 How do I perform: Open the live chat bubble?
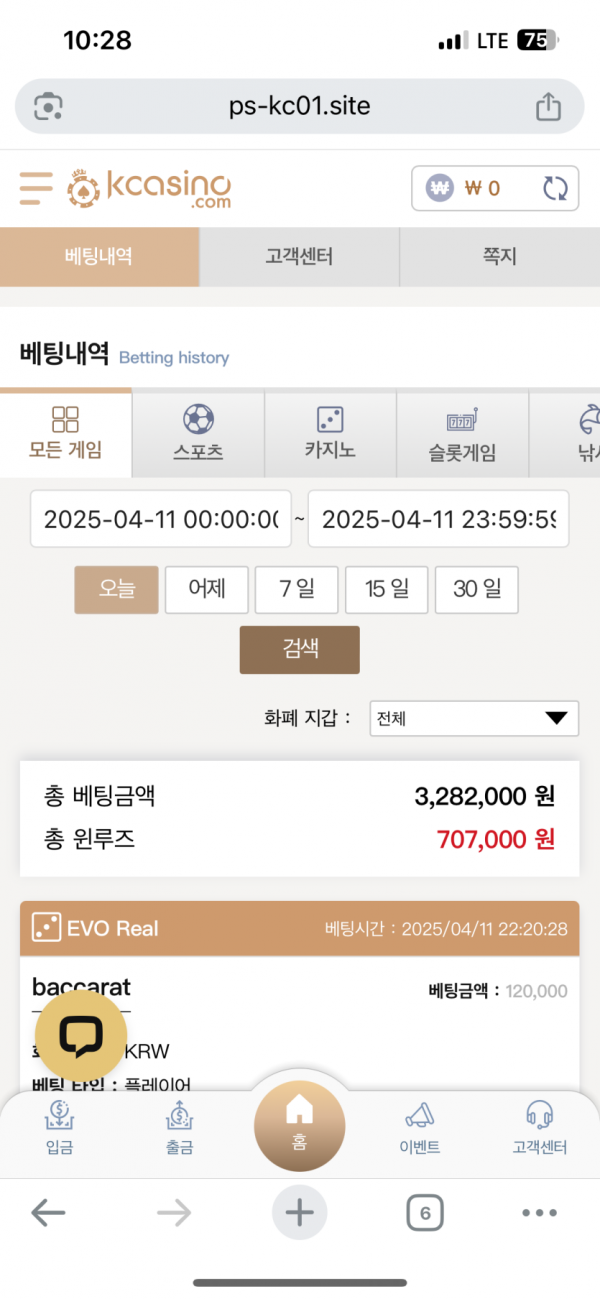pos(81,1036)
